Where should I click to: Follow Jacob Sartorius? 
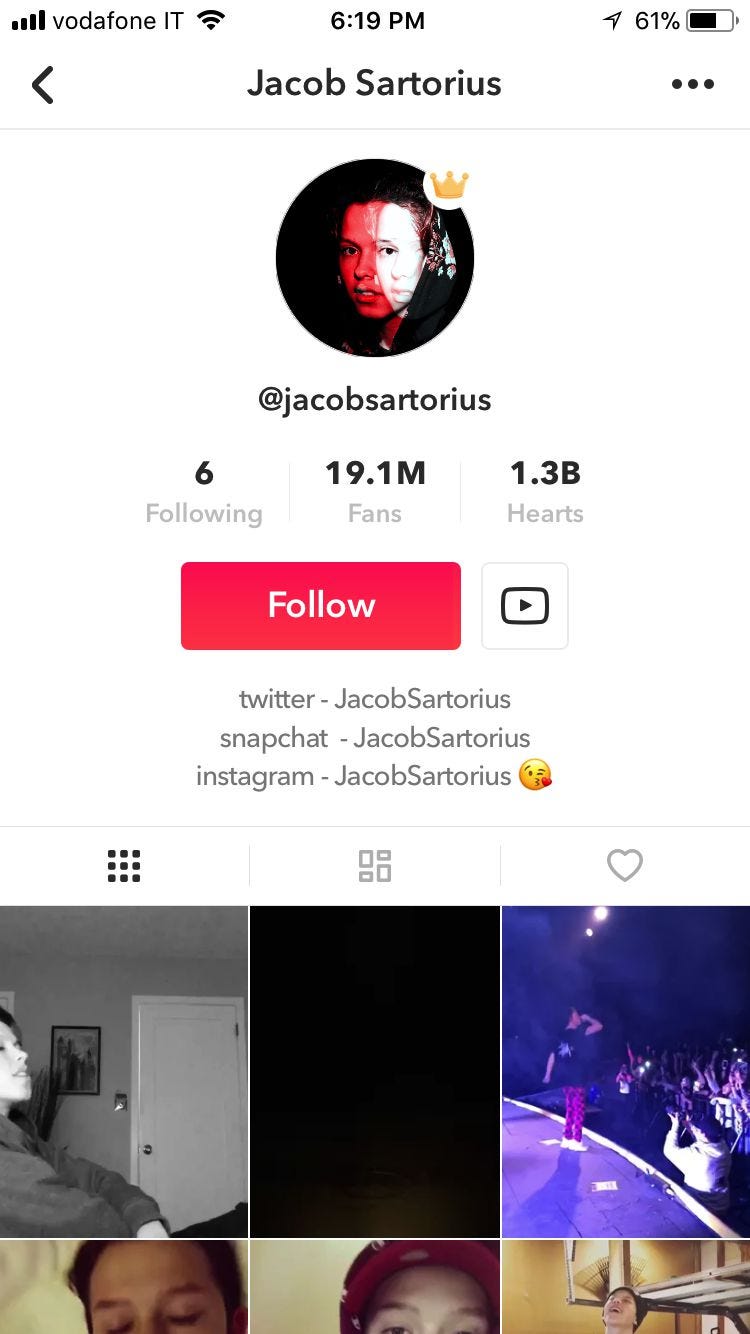(x=320, y=606)
